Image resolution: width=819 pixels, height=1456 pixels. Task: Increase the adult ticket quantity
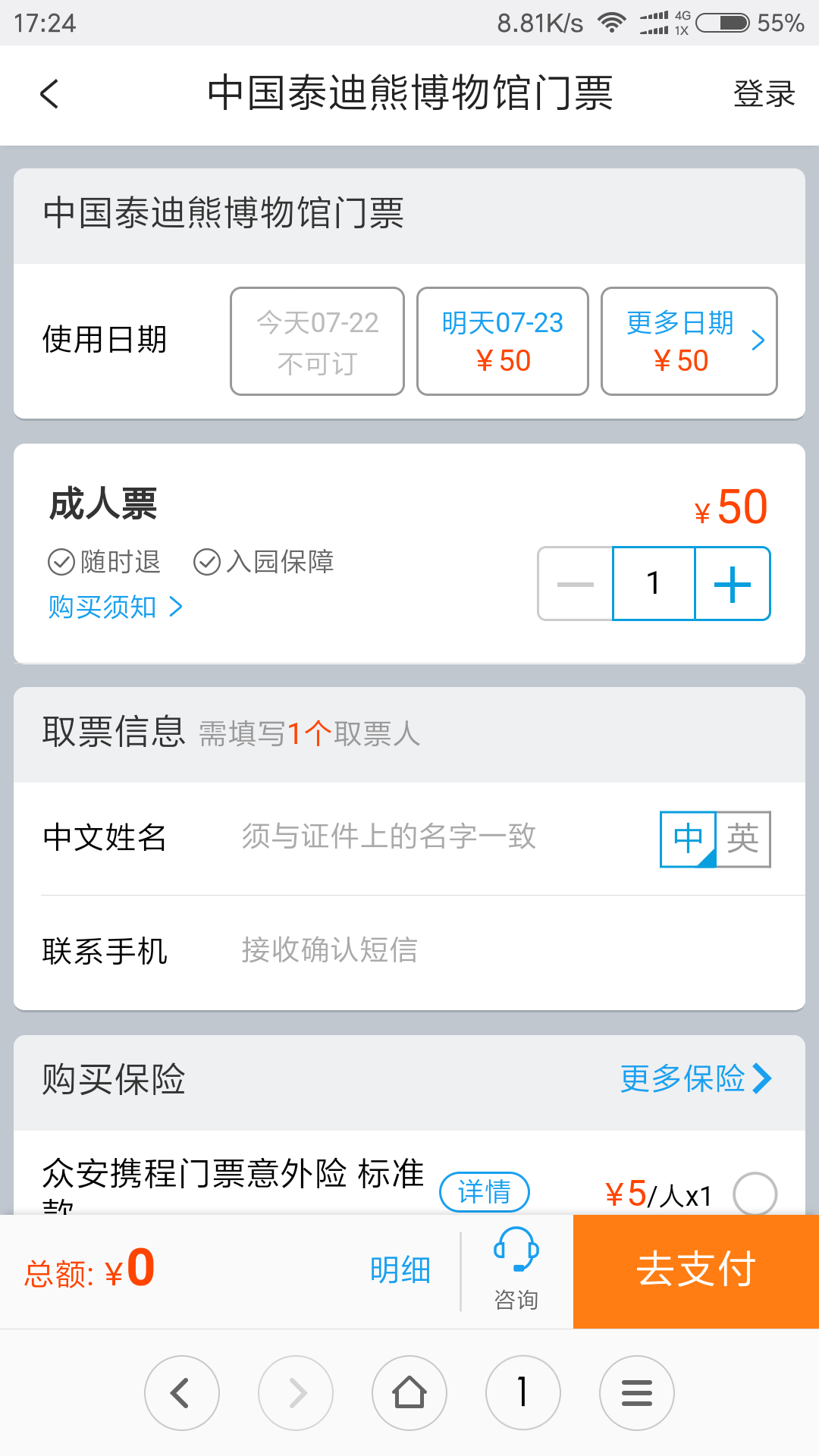point(733,584)
